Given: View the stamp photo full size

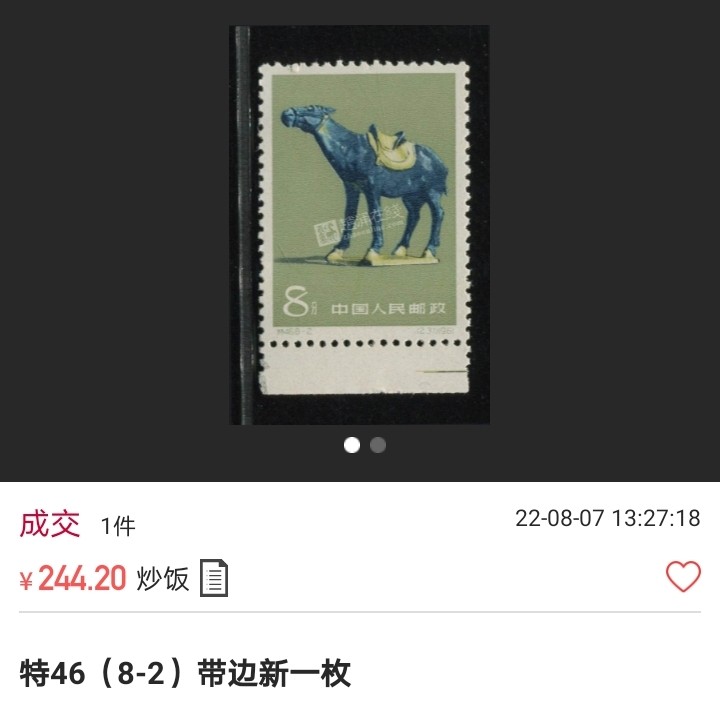Looking at the screenshot, I should point(360,225).
